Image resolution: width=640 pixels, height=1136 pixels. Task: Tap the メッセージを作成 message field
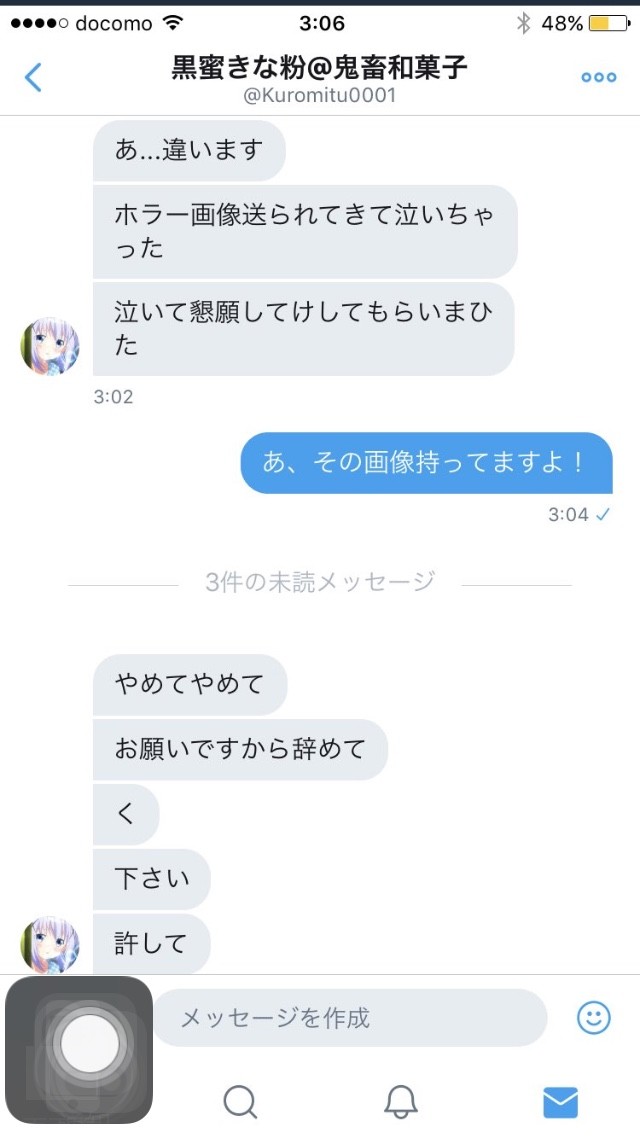coord(350,1018)
